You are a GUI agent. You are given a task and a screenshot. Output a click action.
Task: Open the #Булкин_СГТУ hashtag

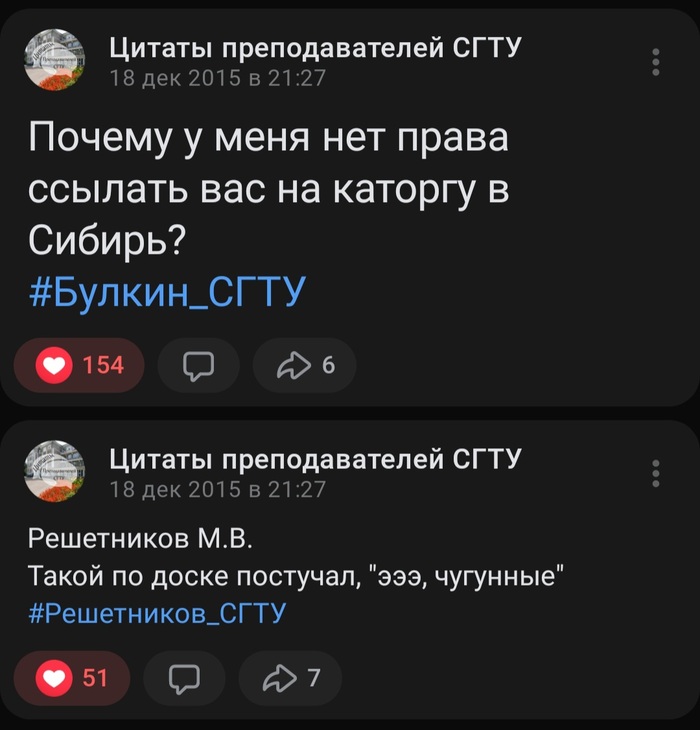[168, 293]
